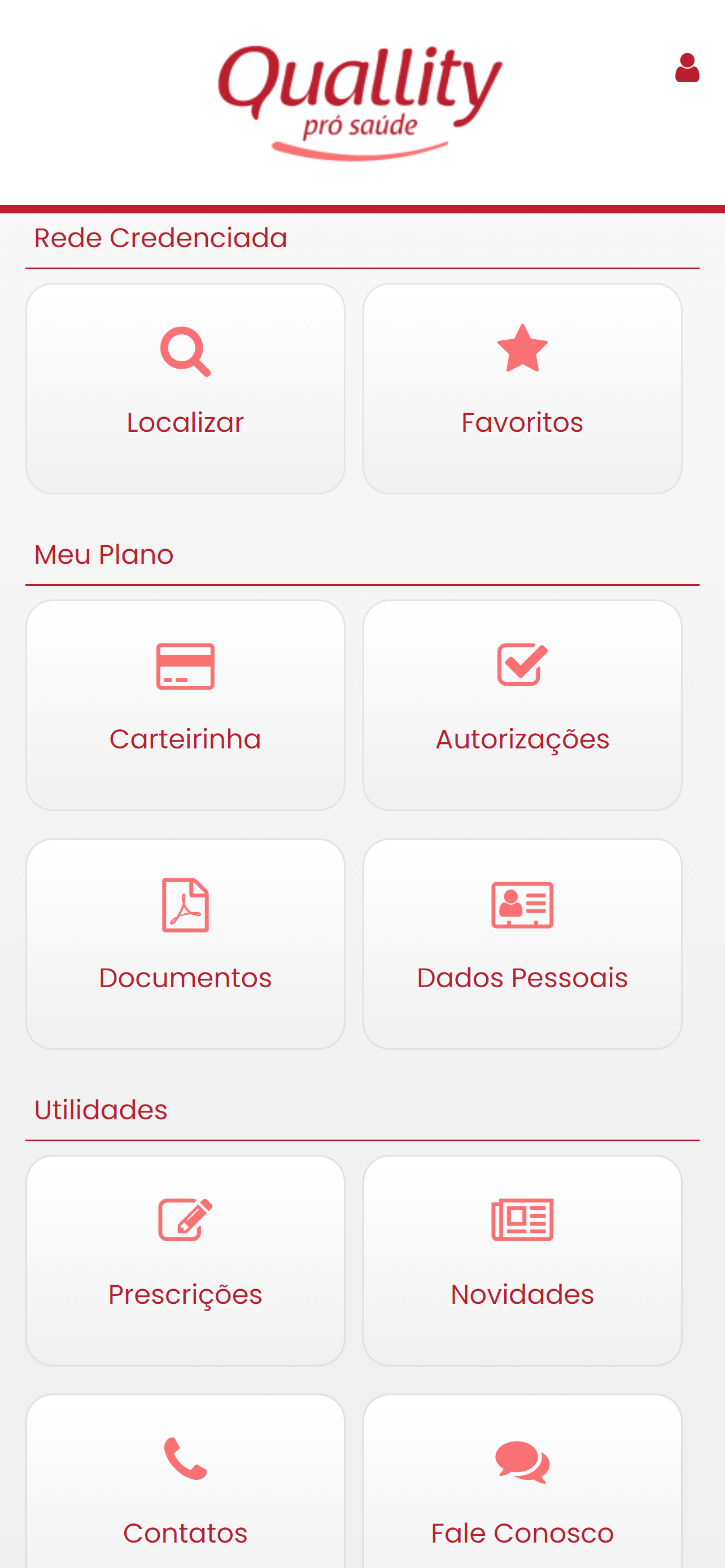This screenshot has width=725, height=1568.
Task: Open the Localizar search tile
Action: click(x=185, y=388)
